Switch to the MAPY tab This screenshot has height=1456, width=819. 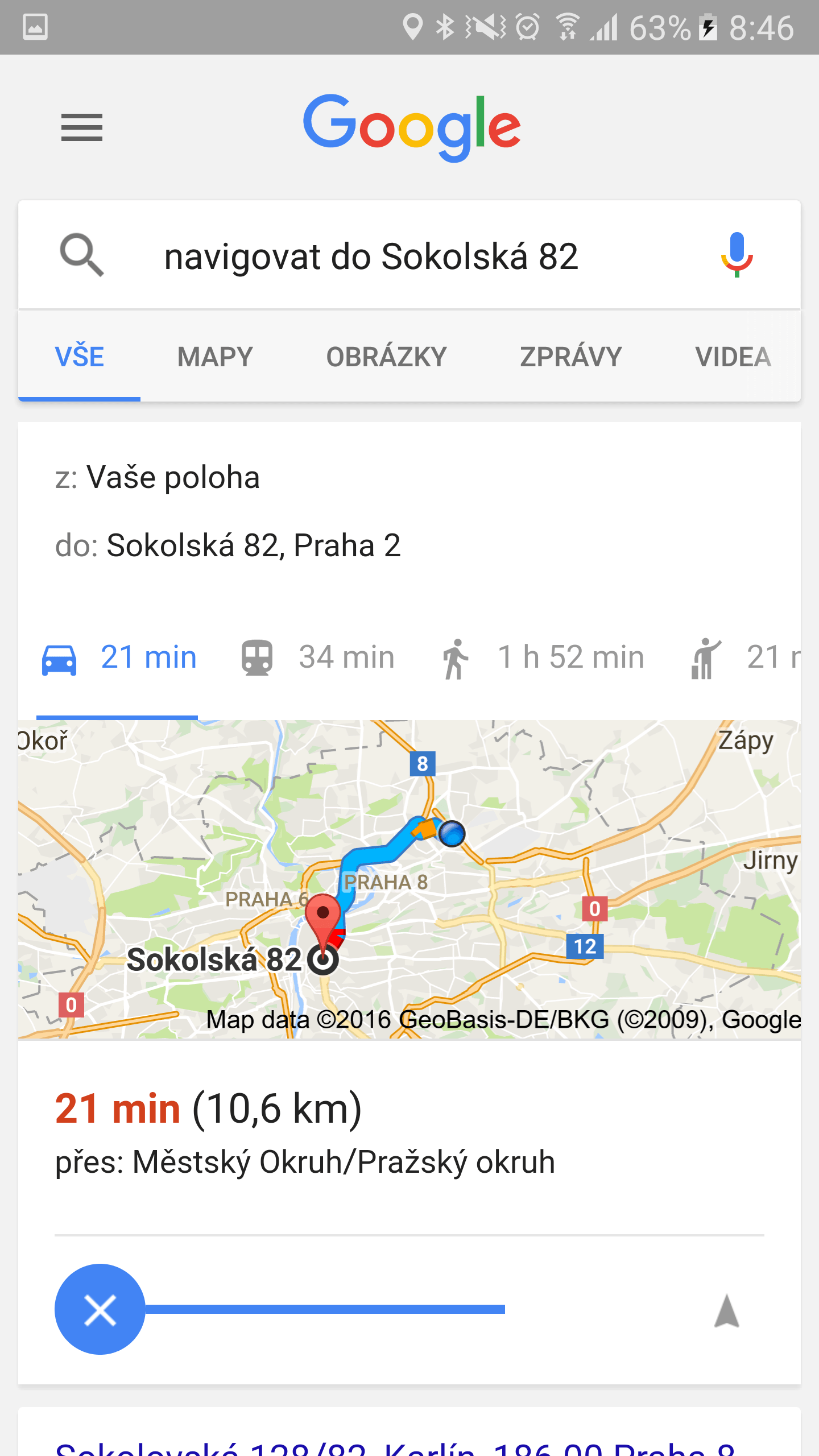[x=215, y=357]
